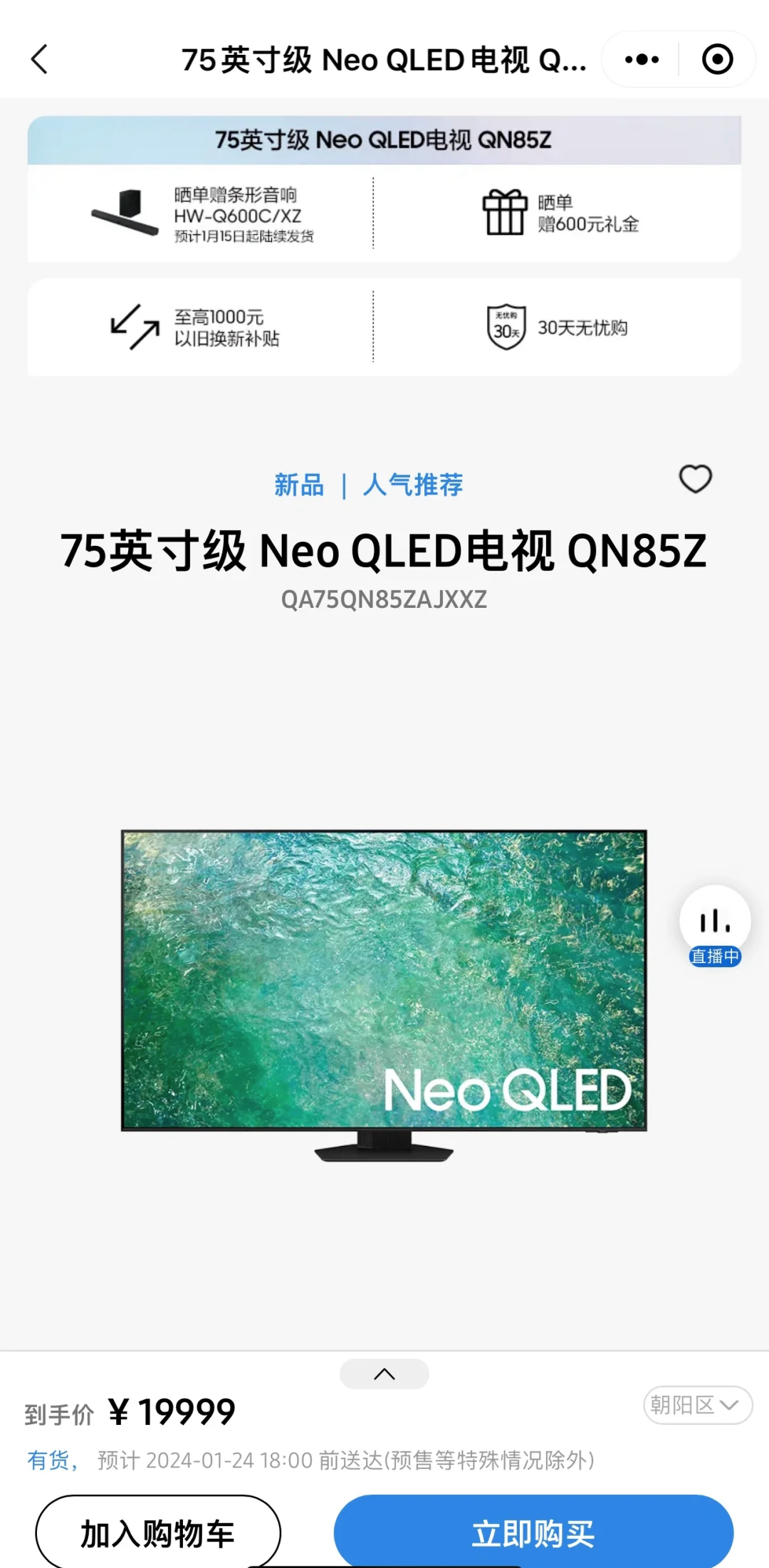Open the Neo QLED TV product image
Screen dimensions: 769x1568
[x=384, y=995]
